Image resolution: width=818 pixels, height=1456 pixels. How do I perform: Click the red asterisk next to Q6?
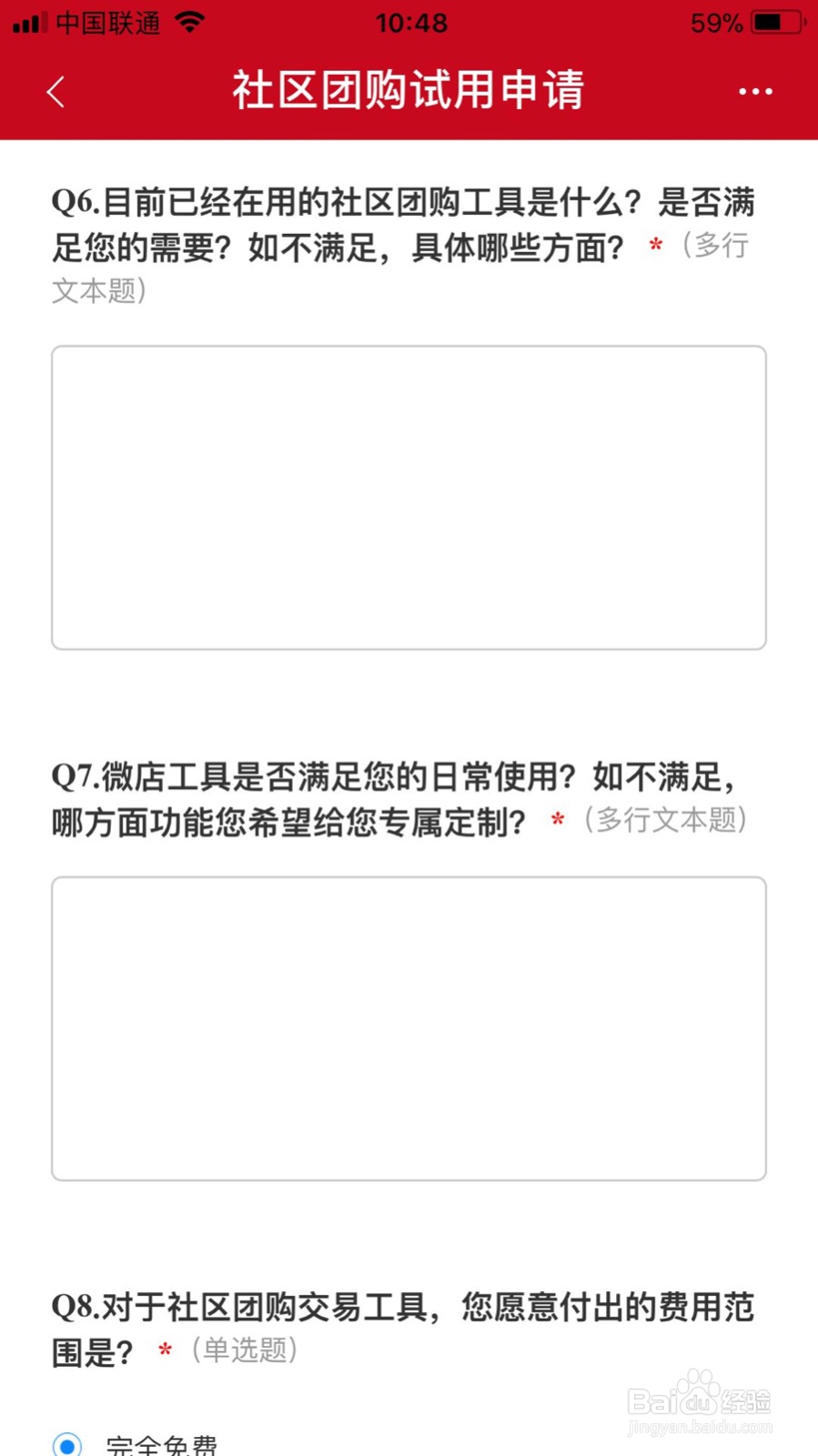pos(654,246)
